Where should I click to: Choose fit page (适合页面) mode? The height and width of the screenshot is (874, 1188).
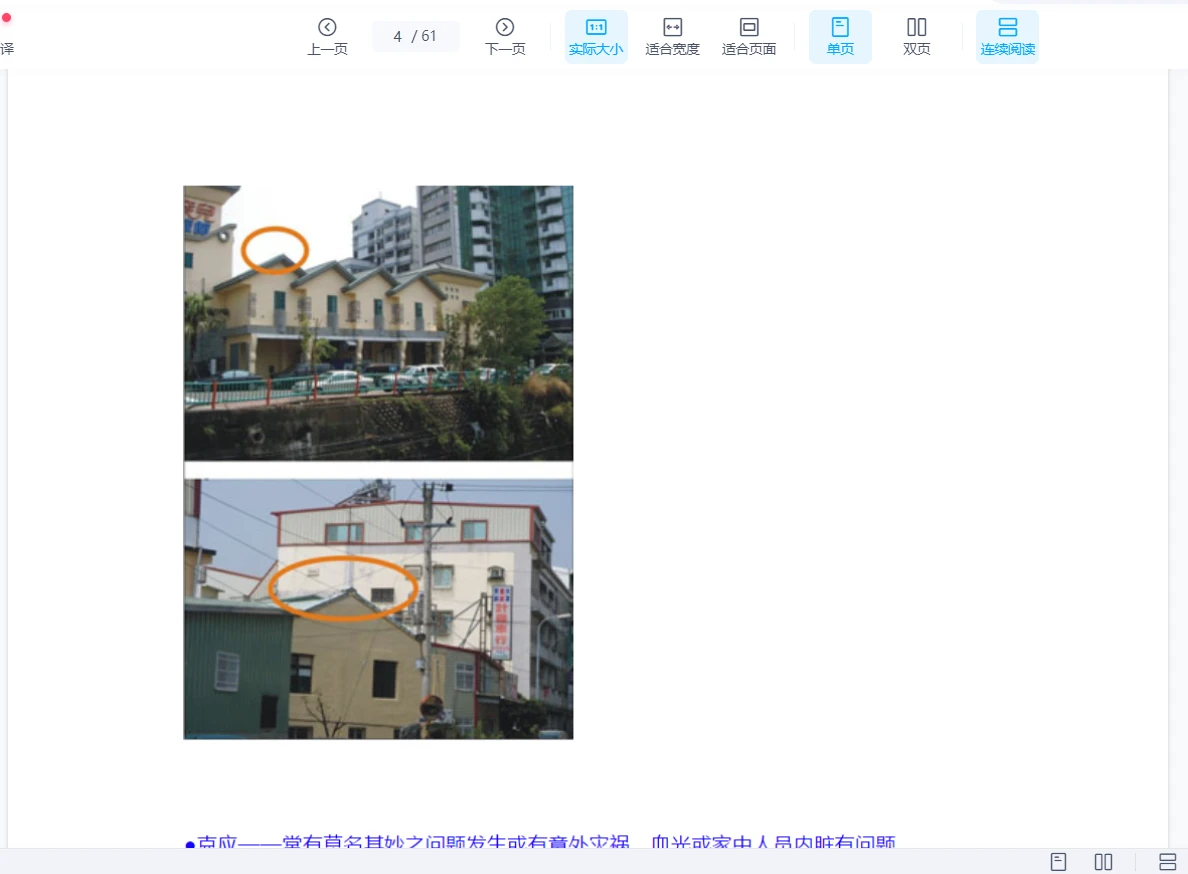[749, 37]
